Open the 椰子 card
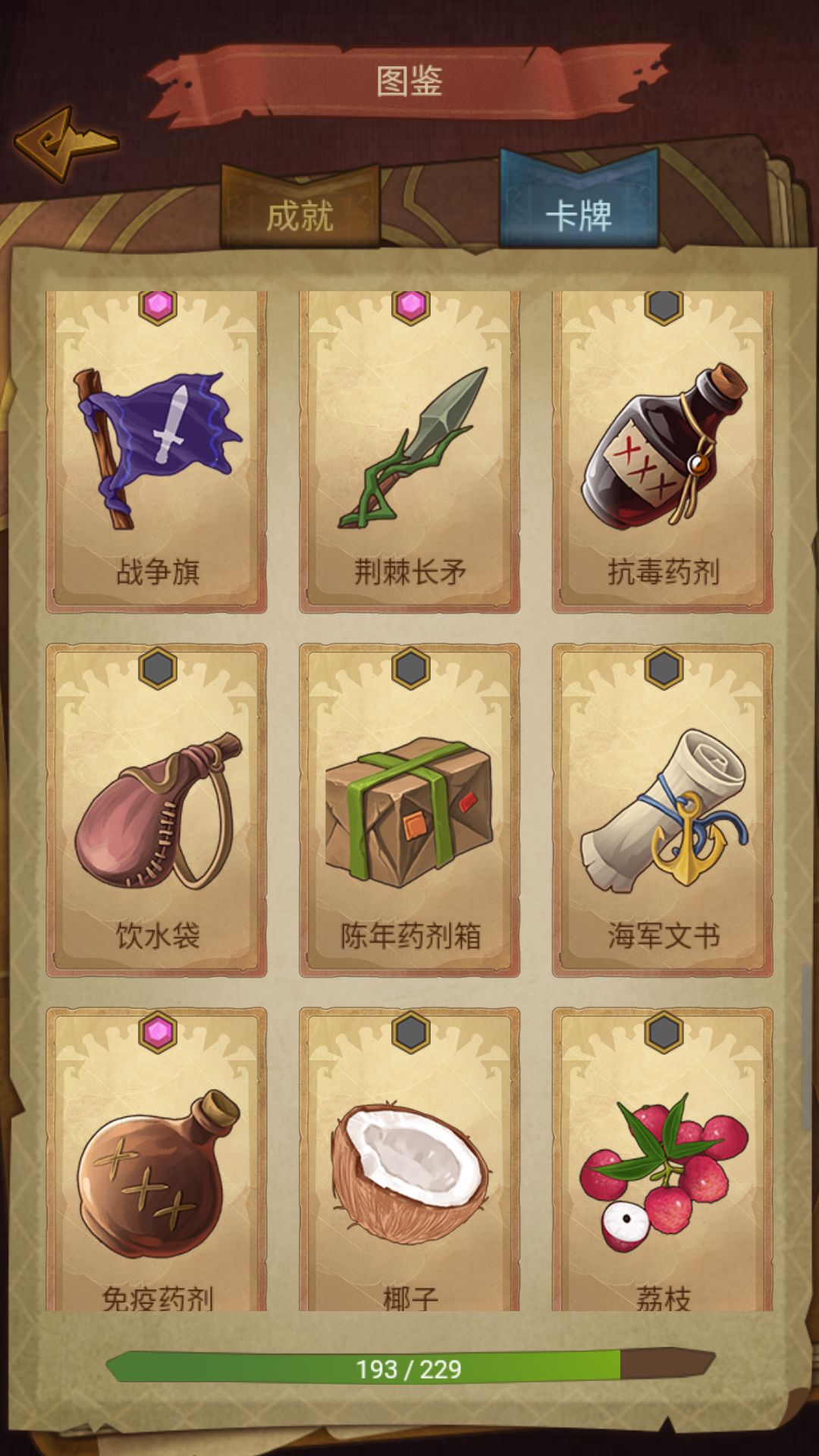819x1456 pixels. coord(409,1168)
